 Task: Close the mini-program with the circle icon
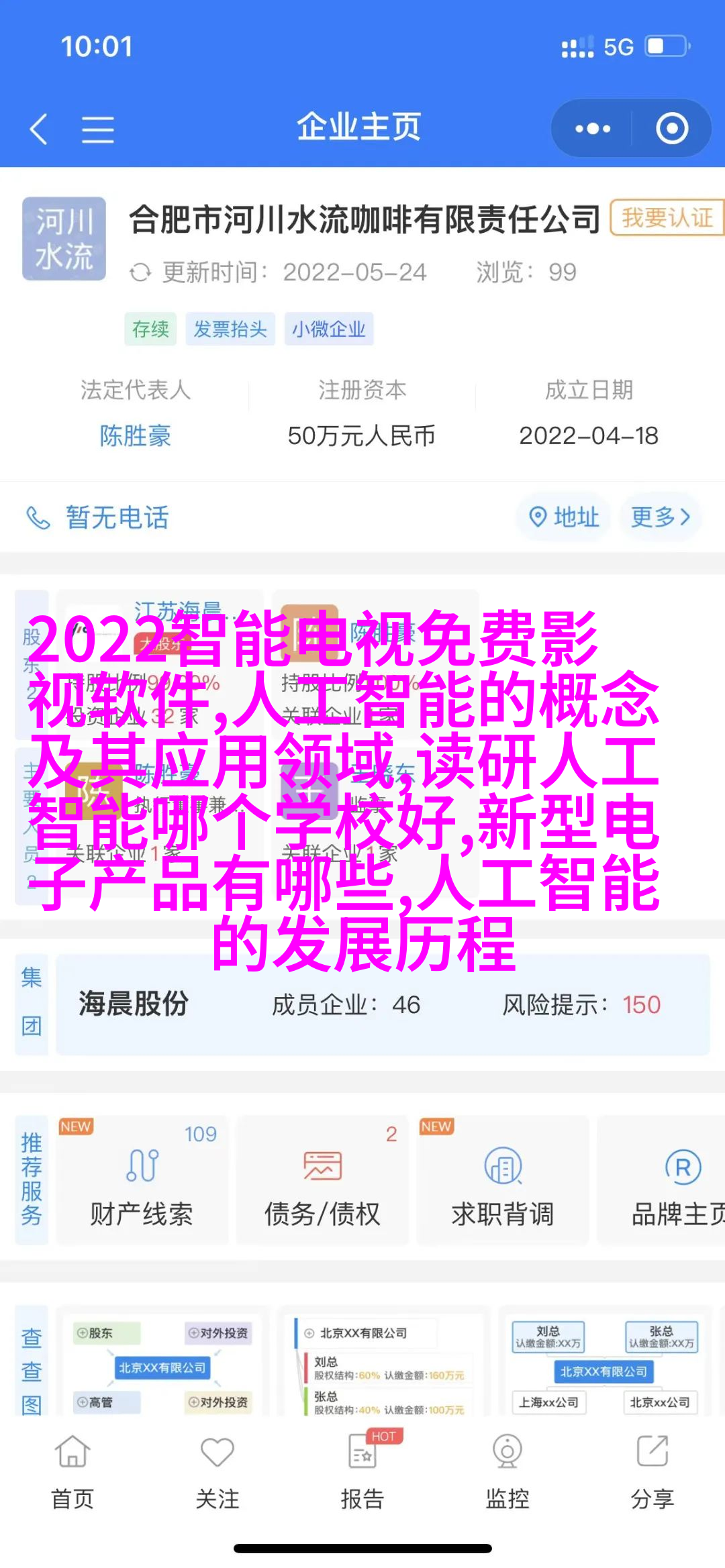click(x=671, y=128)
